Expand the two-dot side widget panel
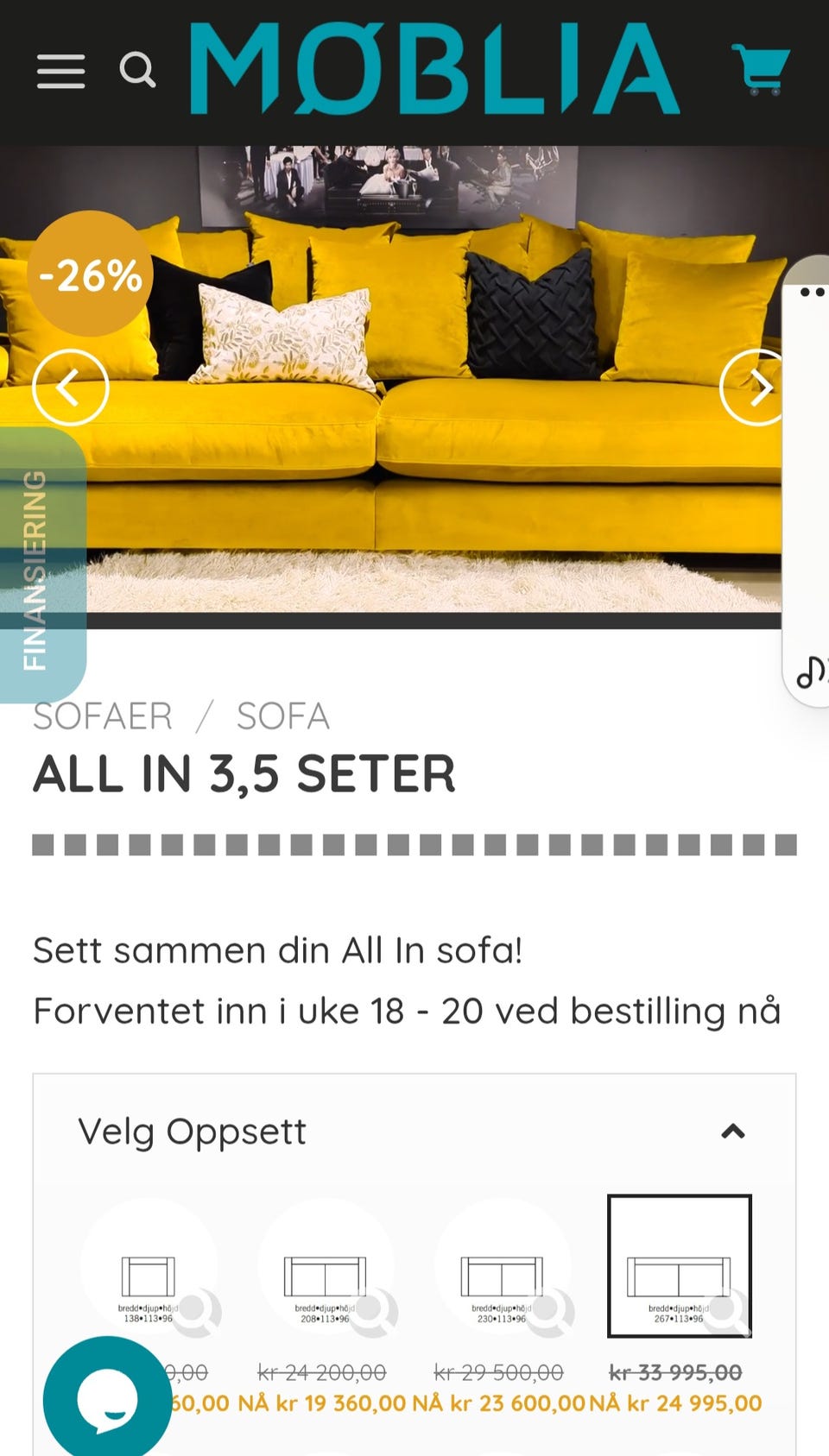 (x=810, y=292)
